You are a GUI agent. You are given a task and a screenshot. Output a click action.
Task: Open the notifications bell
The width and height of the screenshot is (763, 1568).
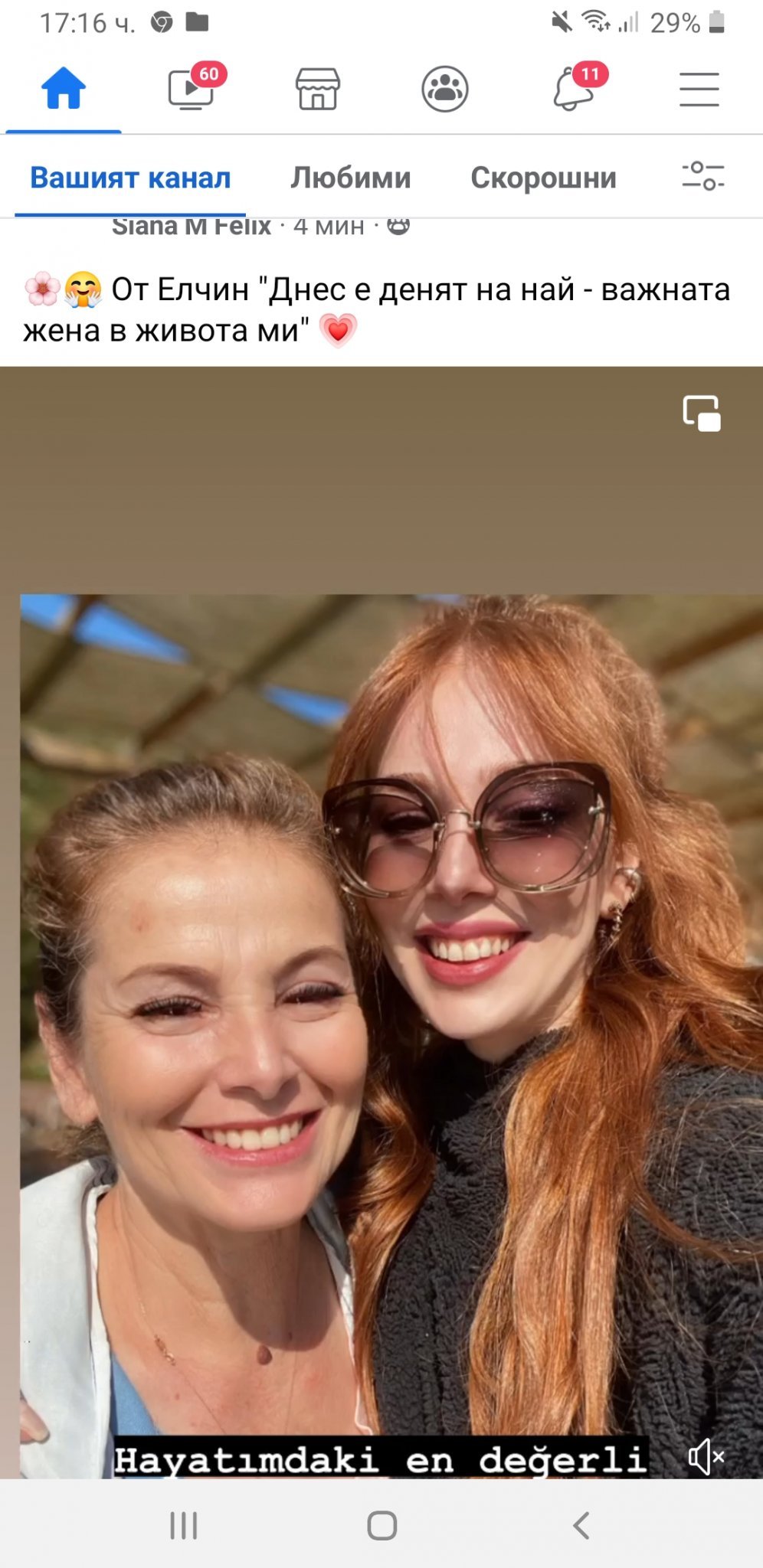pyautogui.click(x=573, y=89)
